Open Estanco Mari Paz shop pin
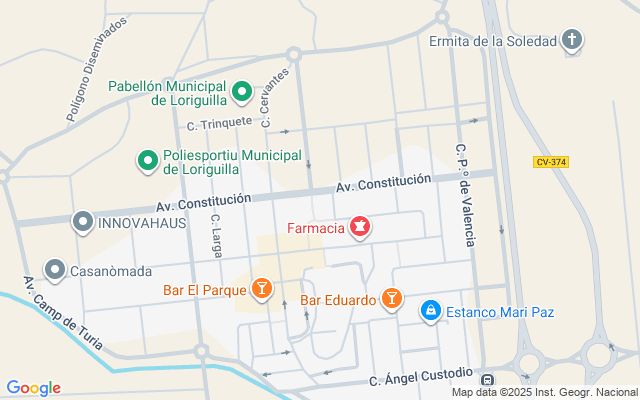This screenshot has width=640, height=400. coord(430,312)
